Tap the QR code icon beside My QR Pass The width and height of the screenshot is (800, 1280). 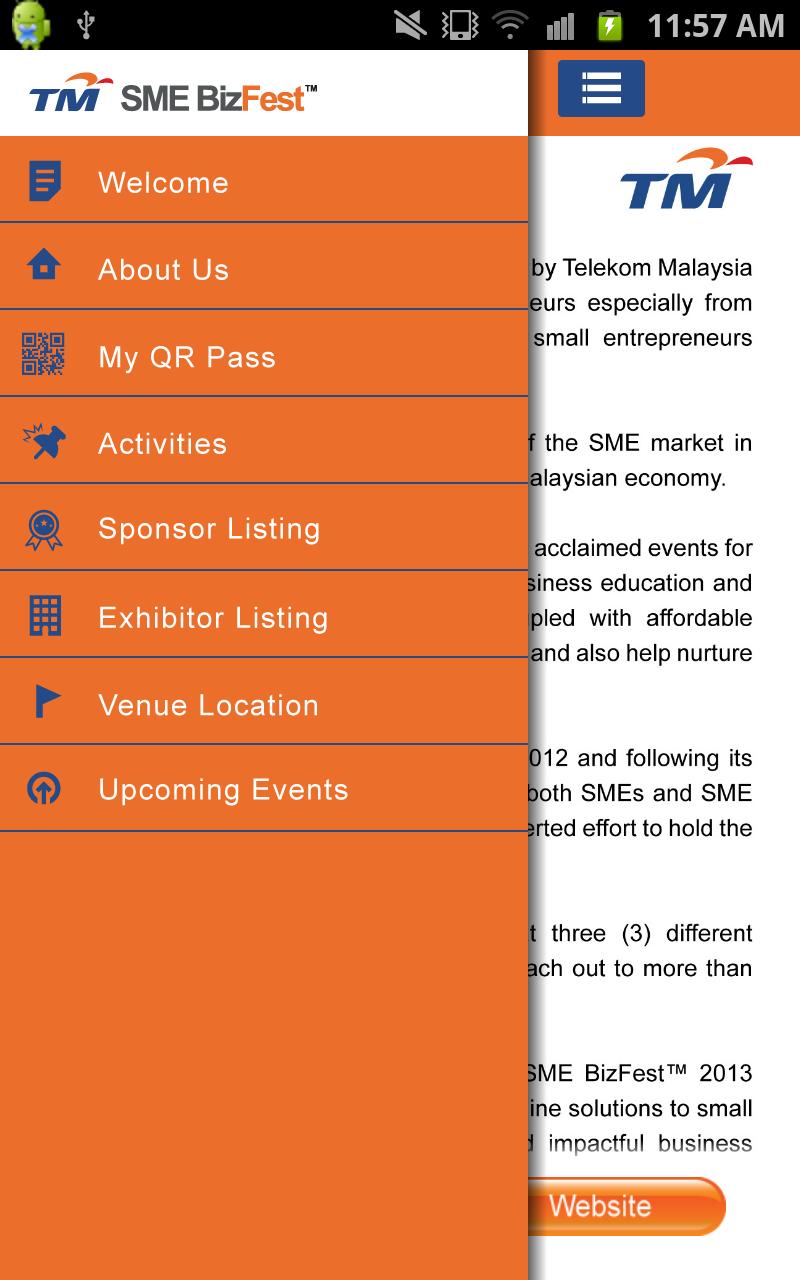click(x=41, y=353)
